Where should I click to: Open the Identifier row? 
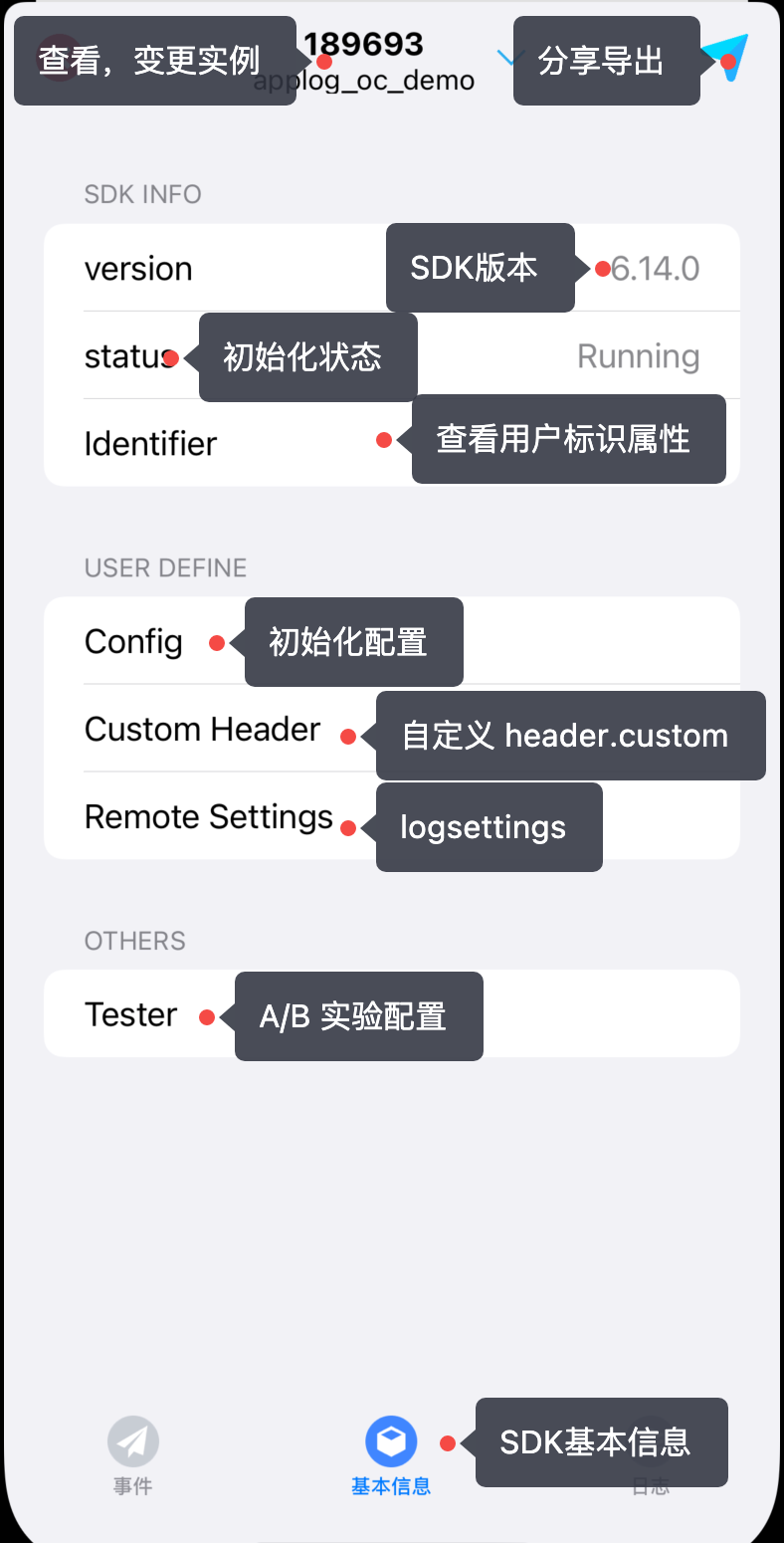392,443
